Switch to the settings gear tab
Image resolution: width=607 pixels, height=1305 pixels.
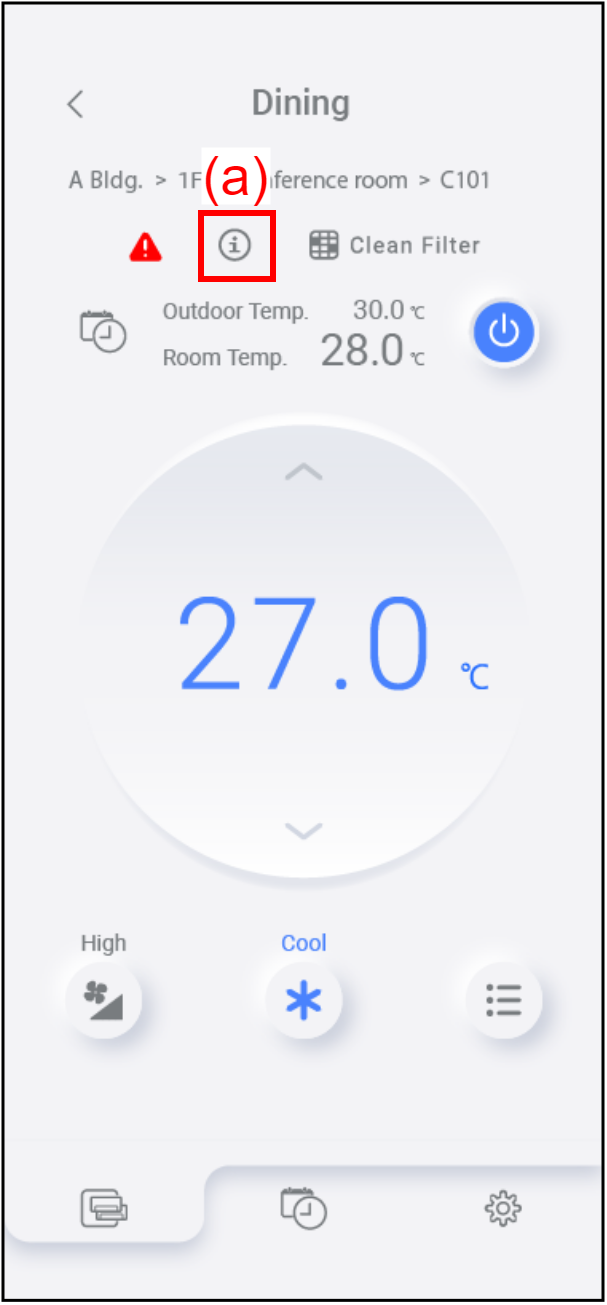503,1209
